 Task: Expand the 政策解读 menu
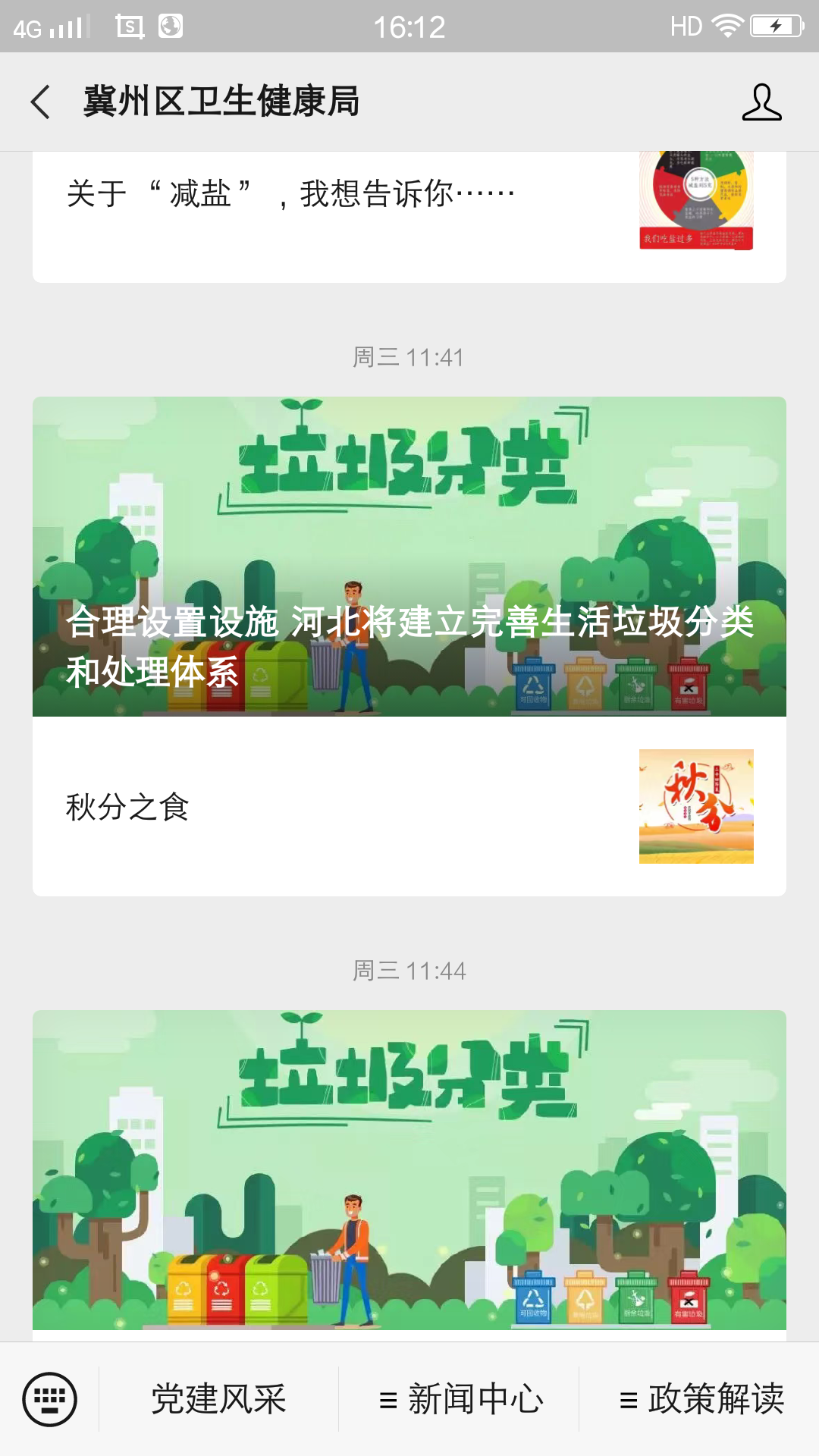(701, 1399)
